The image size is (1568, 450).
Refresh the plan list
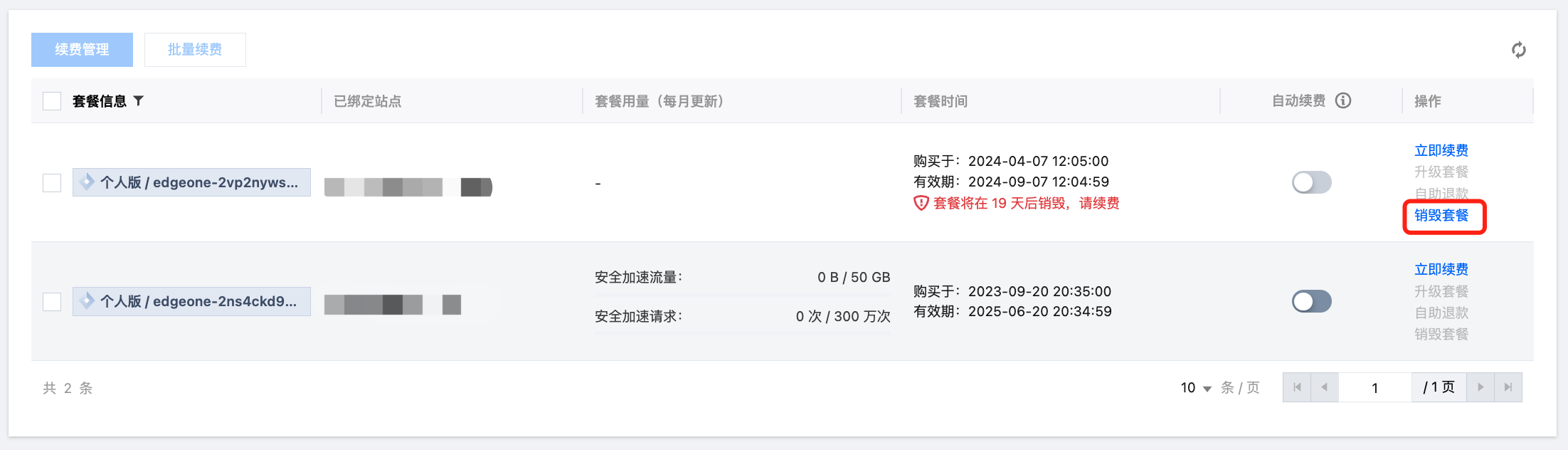[1518, 50]
